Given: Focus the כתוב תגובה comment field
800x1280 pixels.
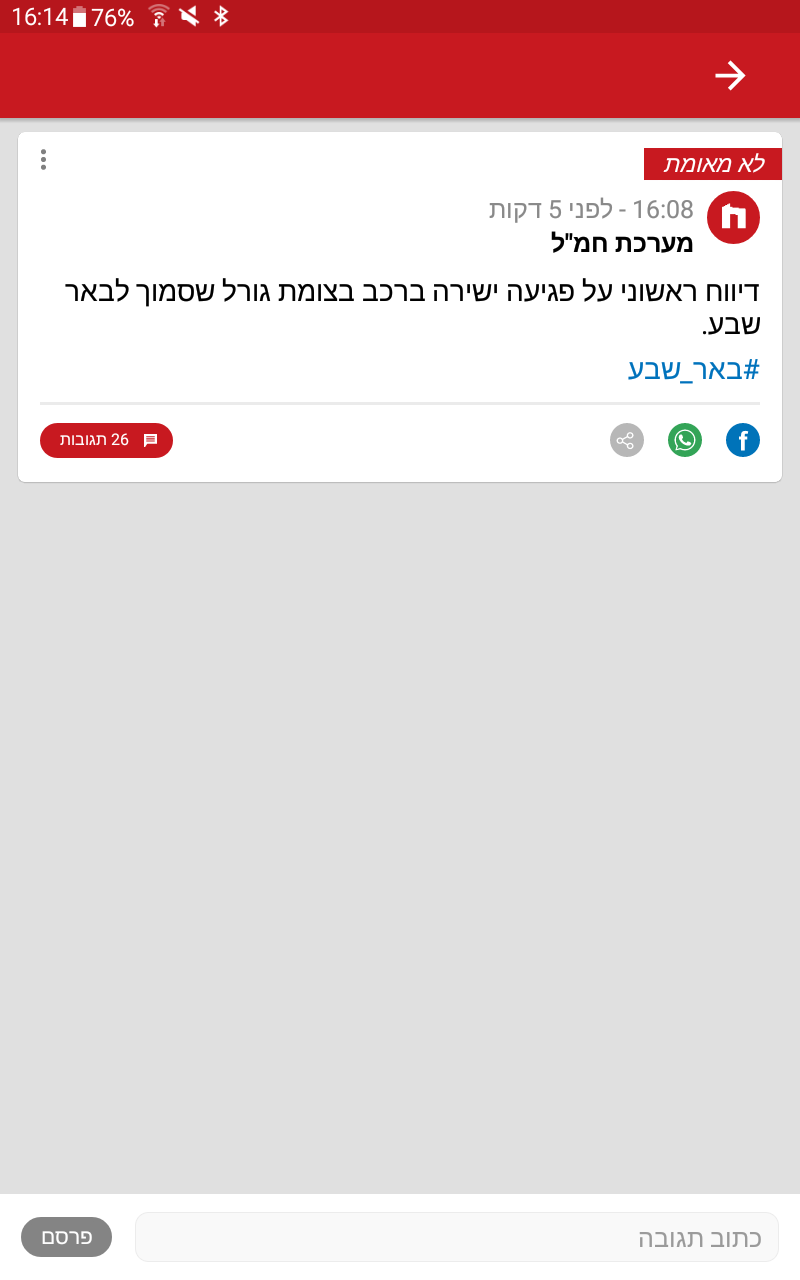Looking at the screenshot, I should pyautogui.click(x=456, y=1237).
